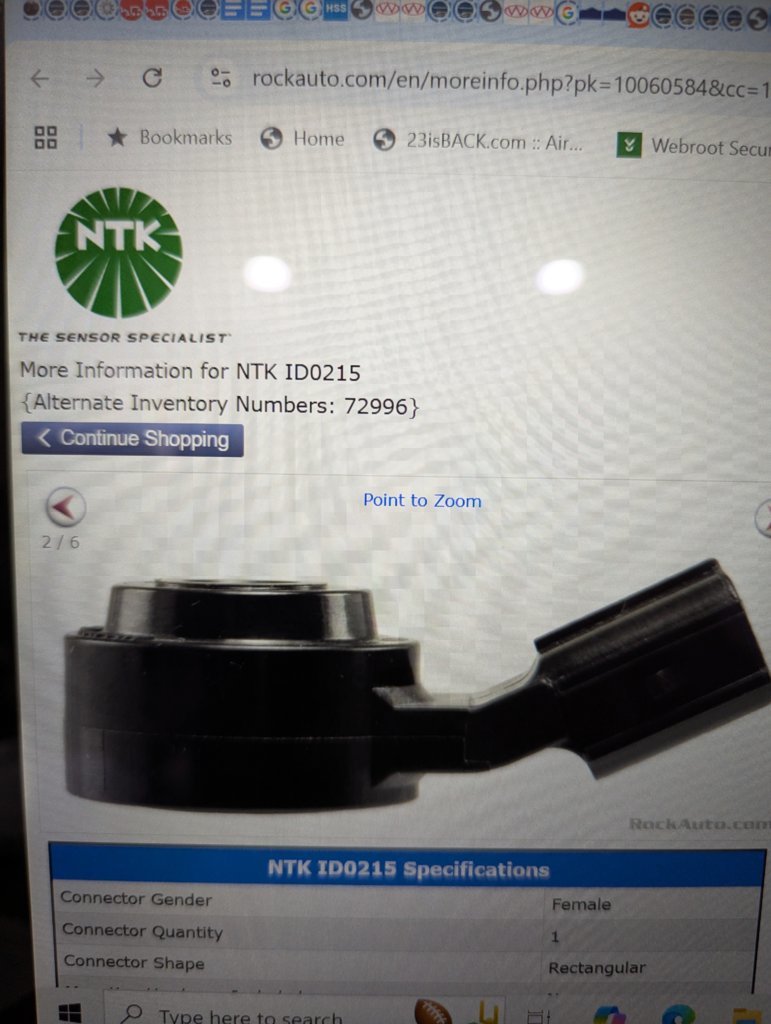View site information icon in address bar

[219, 78]
